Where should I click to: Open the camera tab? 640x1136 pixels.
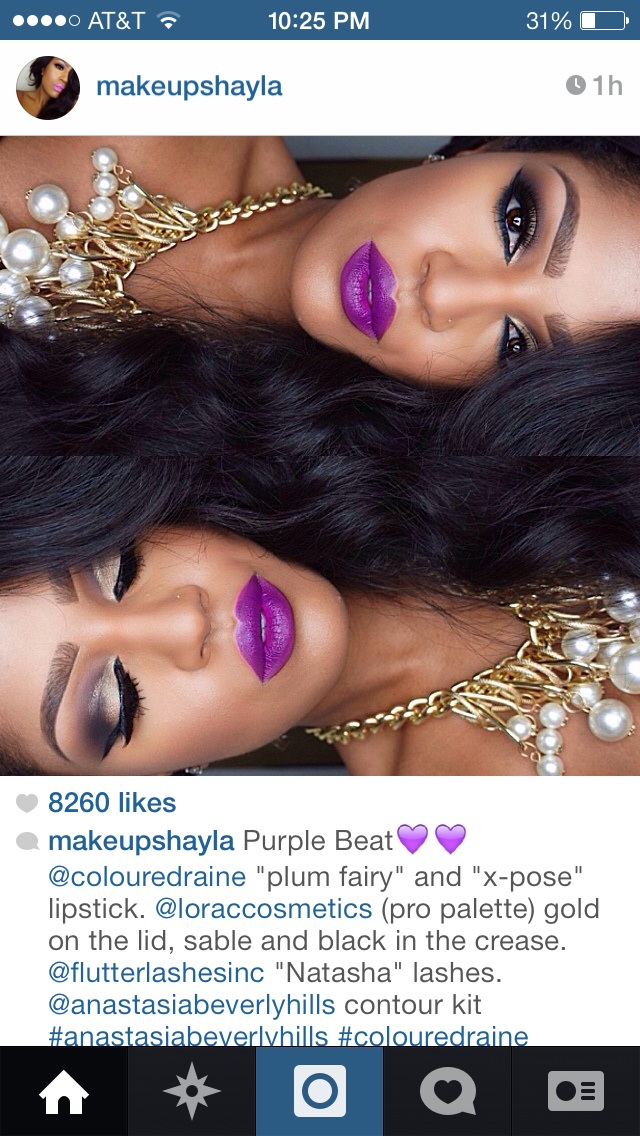tap(320, 1091)
